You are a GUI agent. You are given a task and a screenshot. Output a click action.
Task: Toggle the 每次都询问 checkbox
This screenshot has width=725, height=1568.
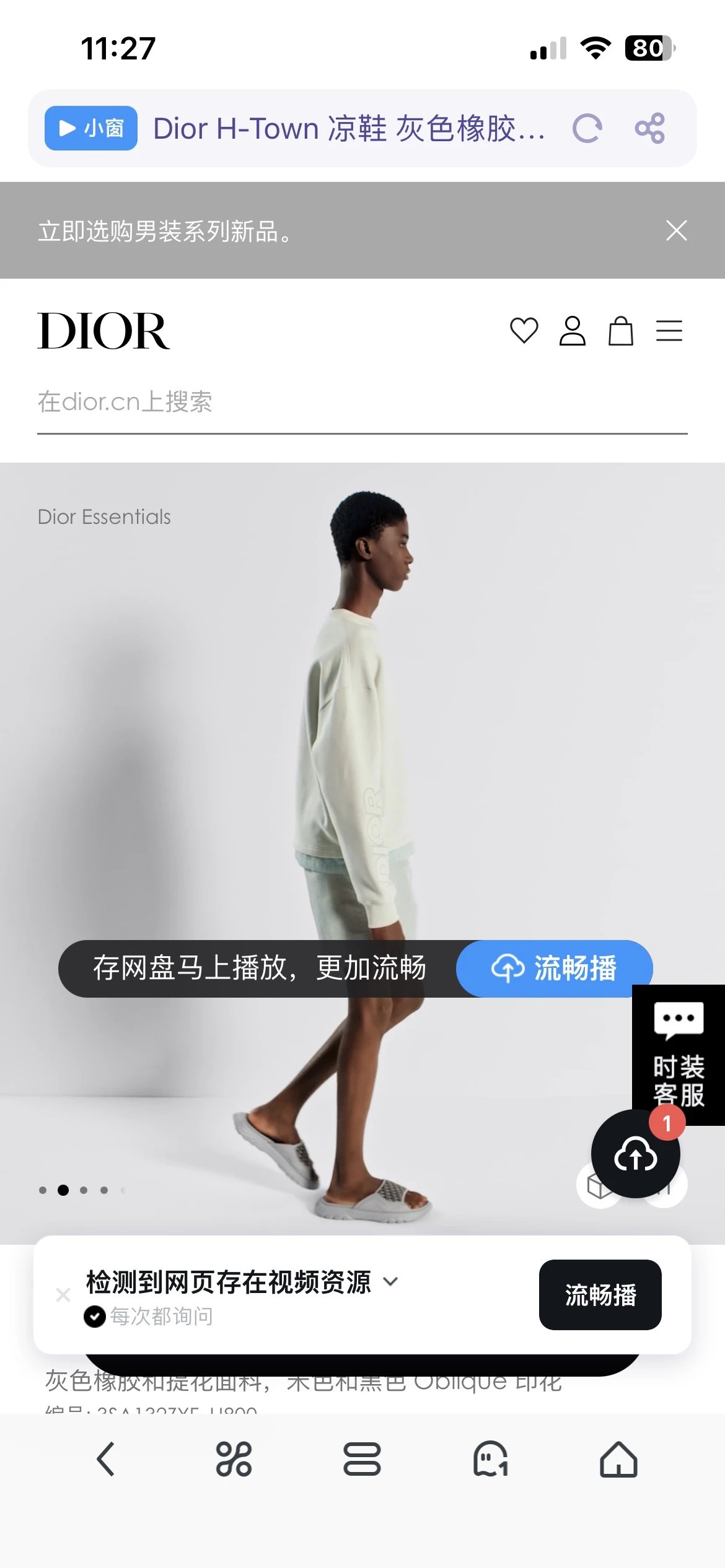click(95, 1317)
